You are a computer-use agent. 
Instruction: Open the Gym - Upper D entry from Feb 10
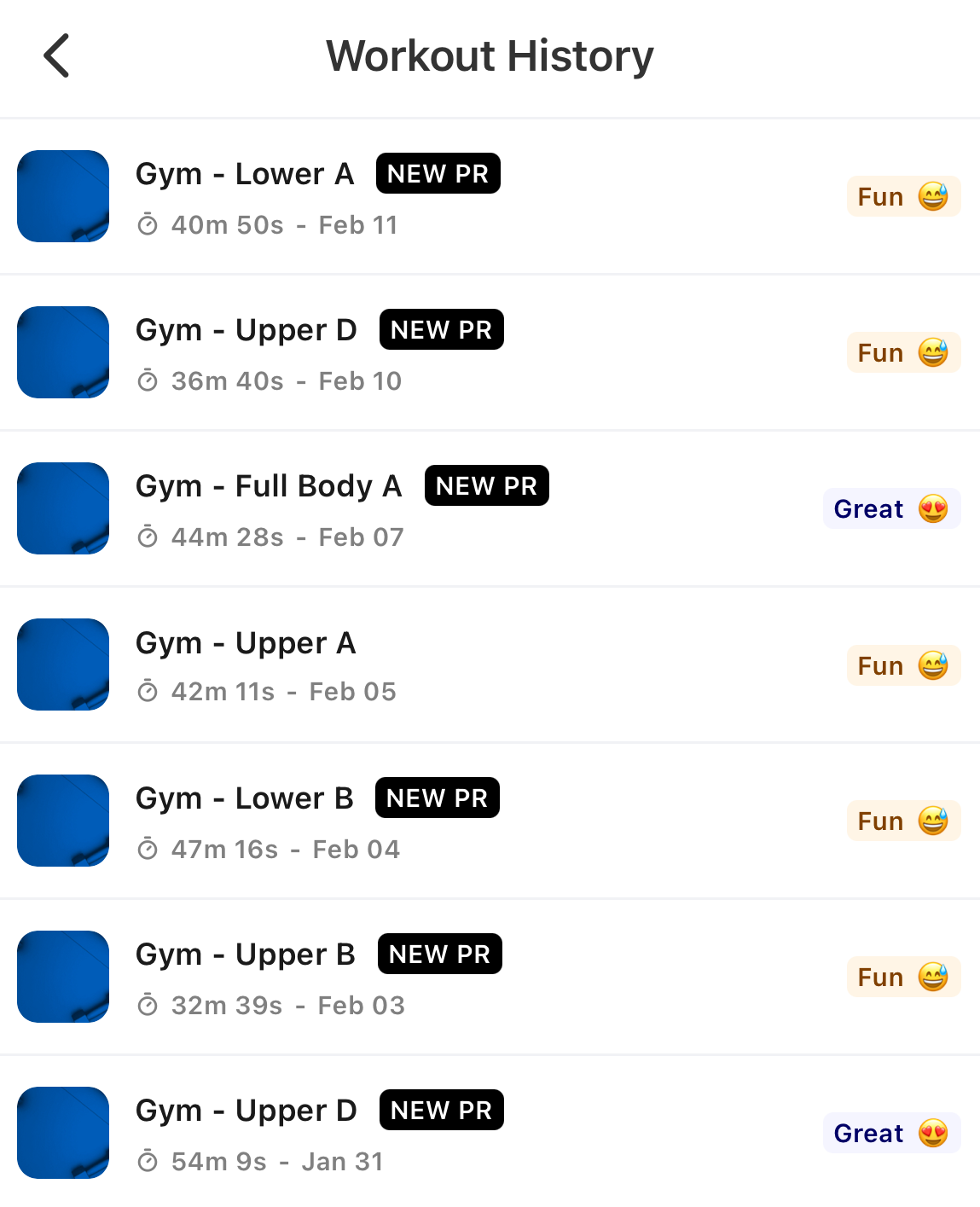coord(490,352)
